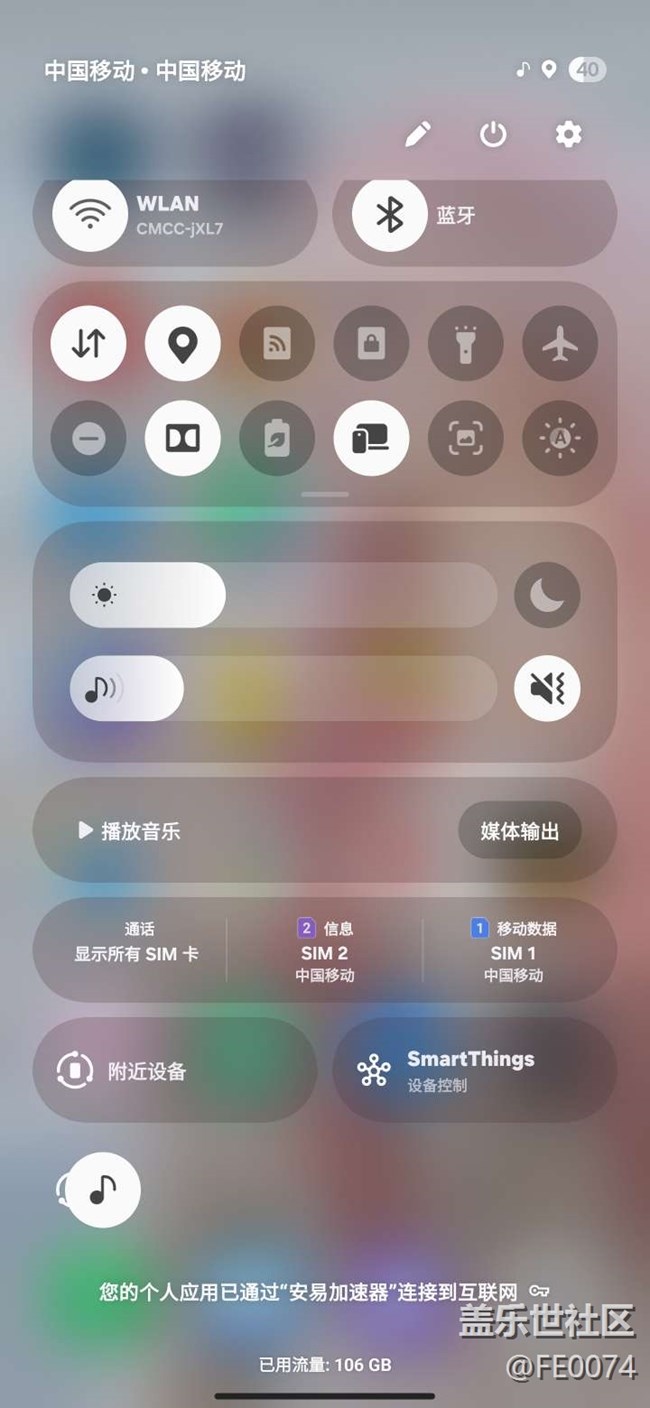Enable the power saving battery tile
This screenshot has height=1408, width=650.
[x=277, y=437]
